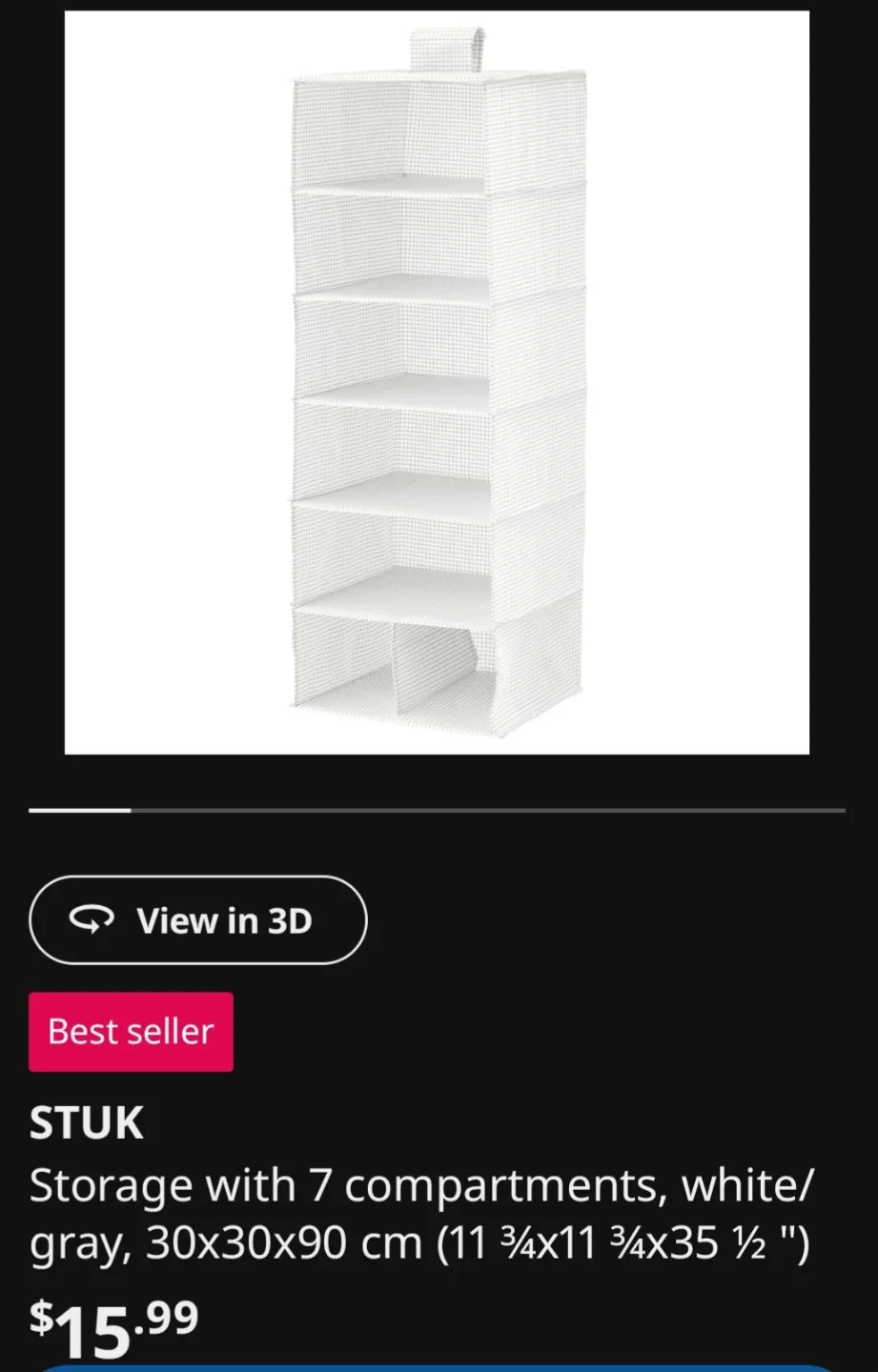The height and width of the screenshot is (1372, 878).
Task: Open the STUK storage product image
Action: [437, 383]
